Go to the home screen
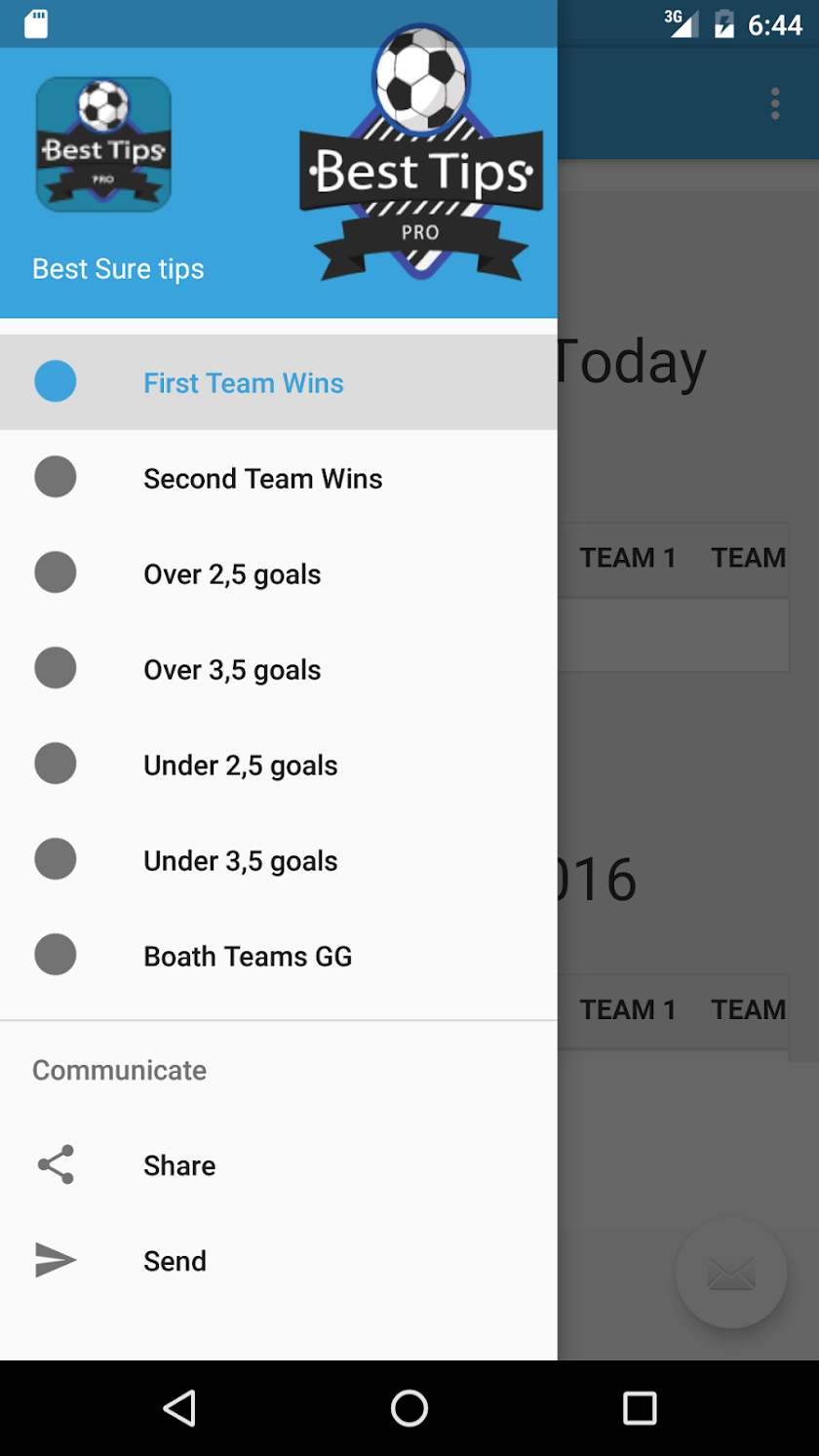 pyautogui.click(x=409, y=1407)
